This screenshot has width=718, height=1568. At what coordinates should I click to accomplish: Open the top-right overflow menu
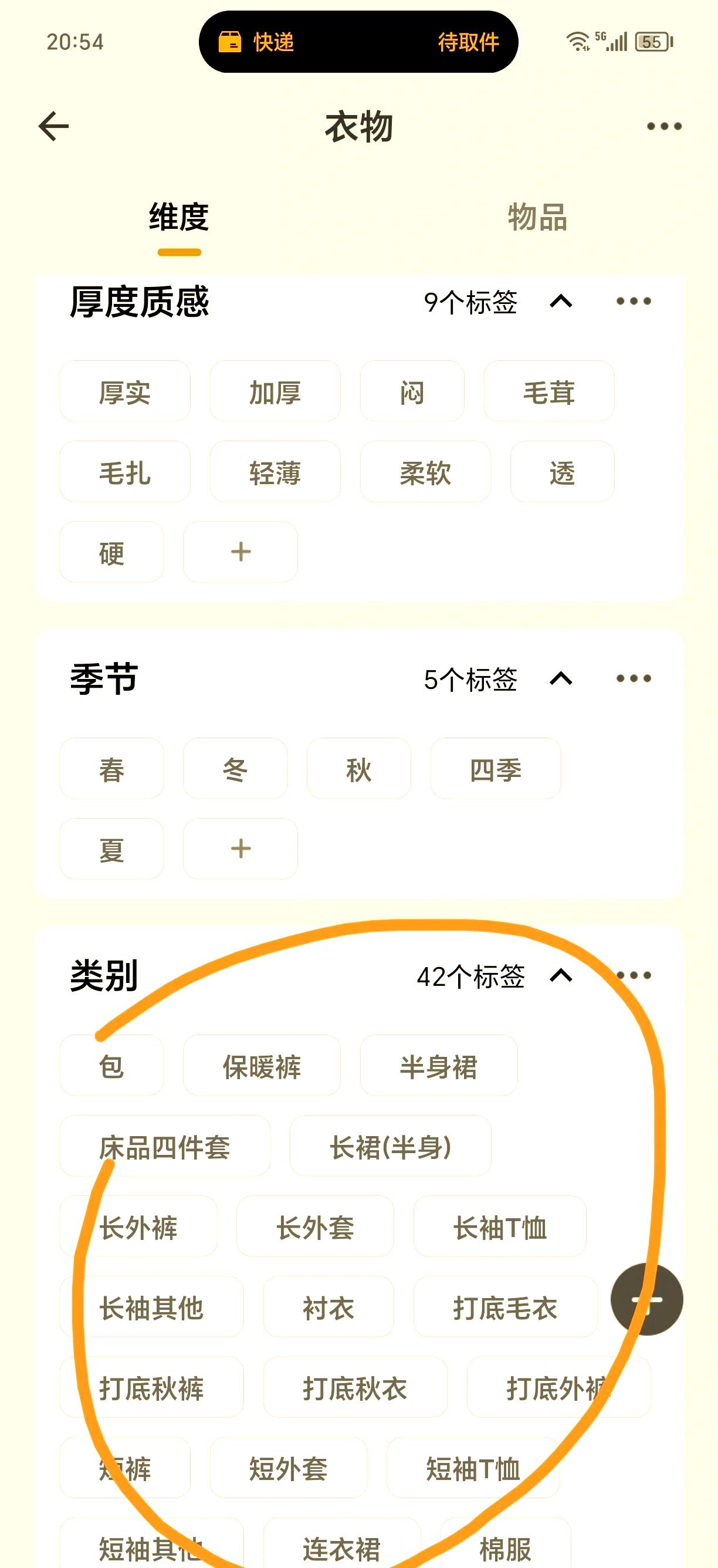664,127
